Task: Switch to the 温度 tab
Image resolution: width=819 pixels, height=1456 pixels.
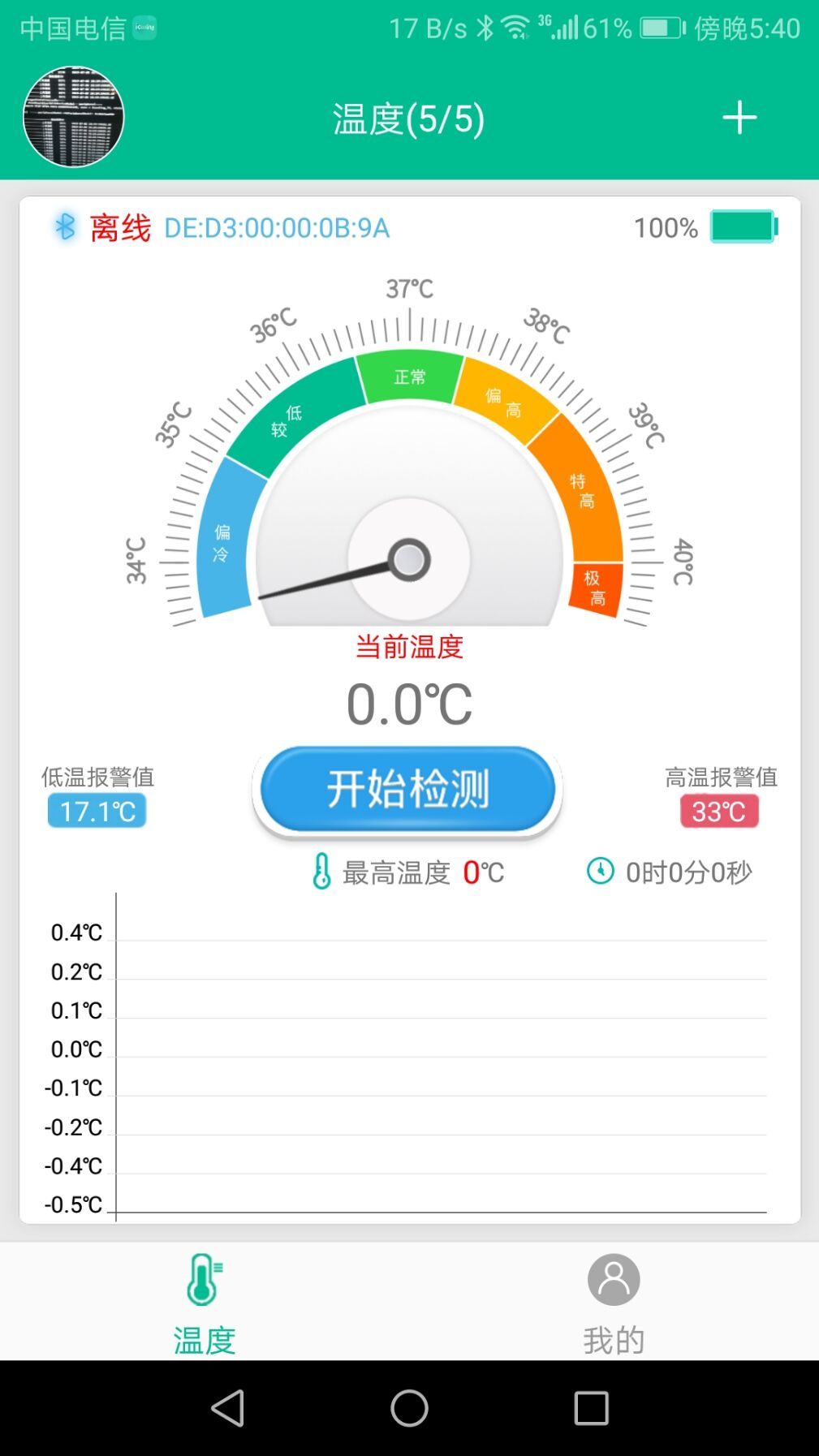Action: (205, 1307)
